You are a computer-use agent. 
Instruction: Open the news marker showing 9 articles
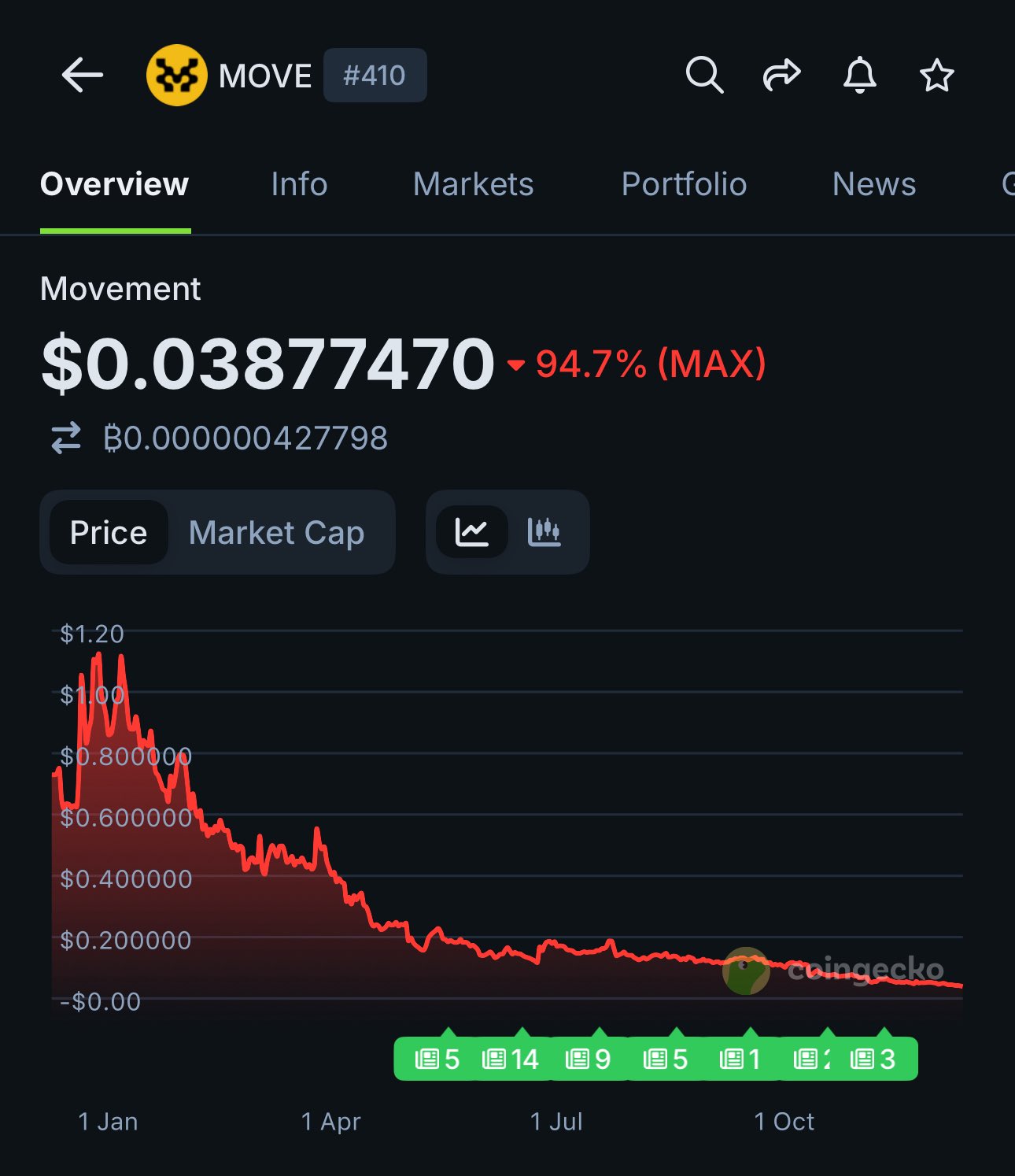(589, 1059)
